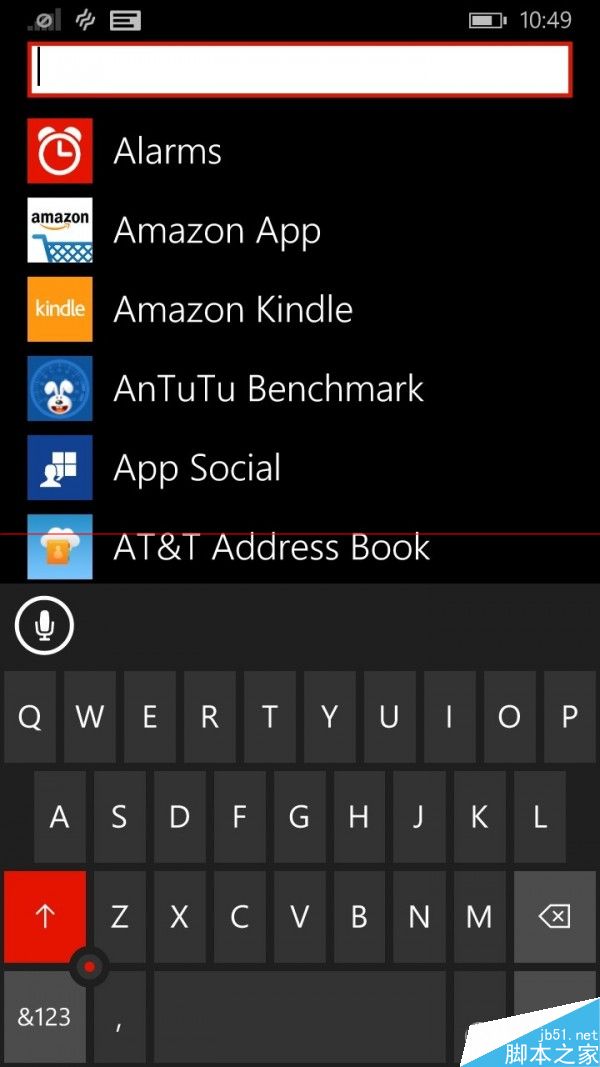
Task: Start AnTuTu Benchmark
Action: (x=268, y=388)
